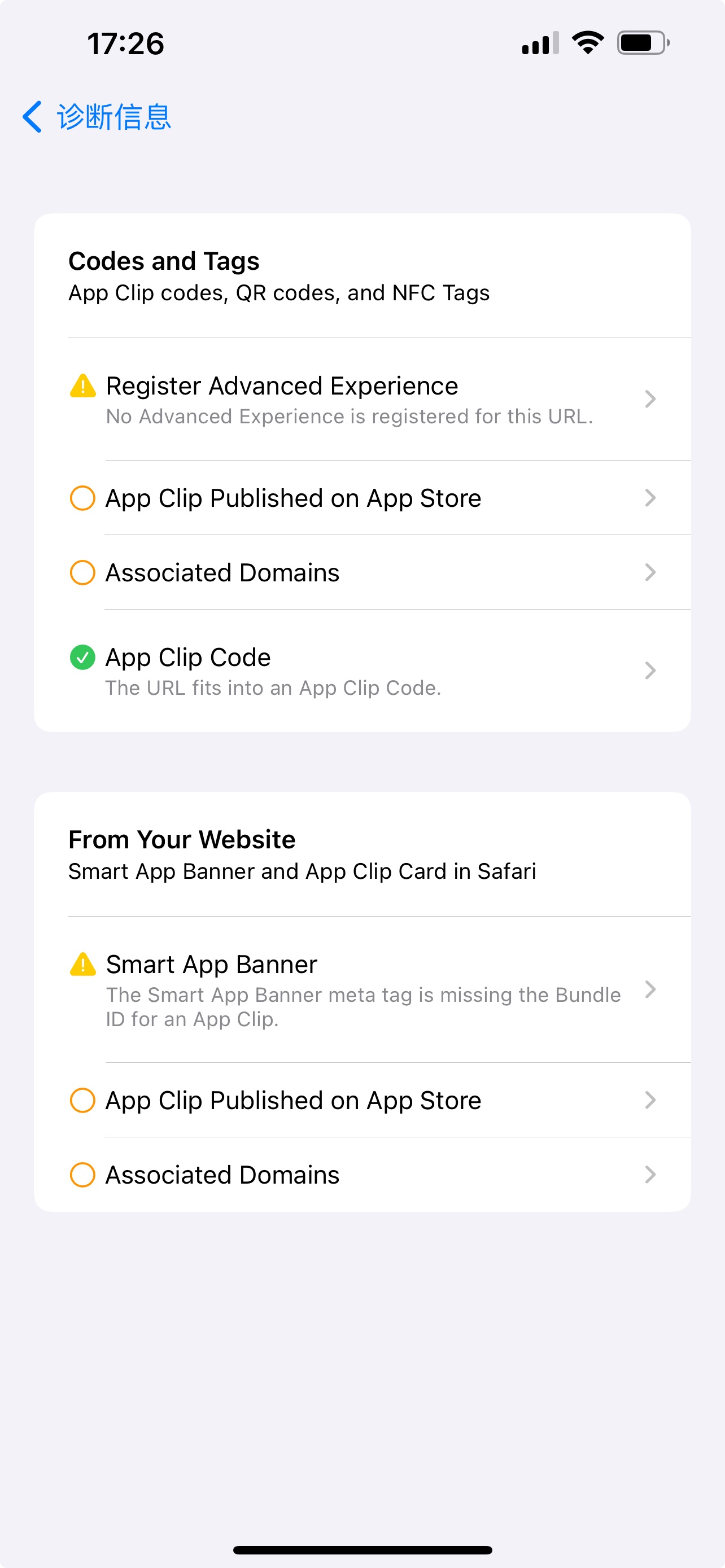Open App Clip Published row under Codes and Tags
Screen dimensions: 725x1568
(x=362, y=498)
